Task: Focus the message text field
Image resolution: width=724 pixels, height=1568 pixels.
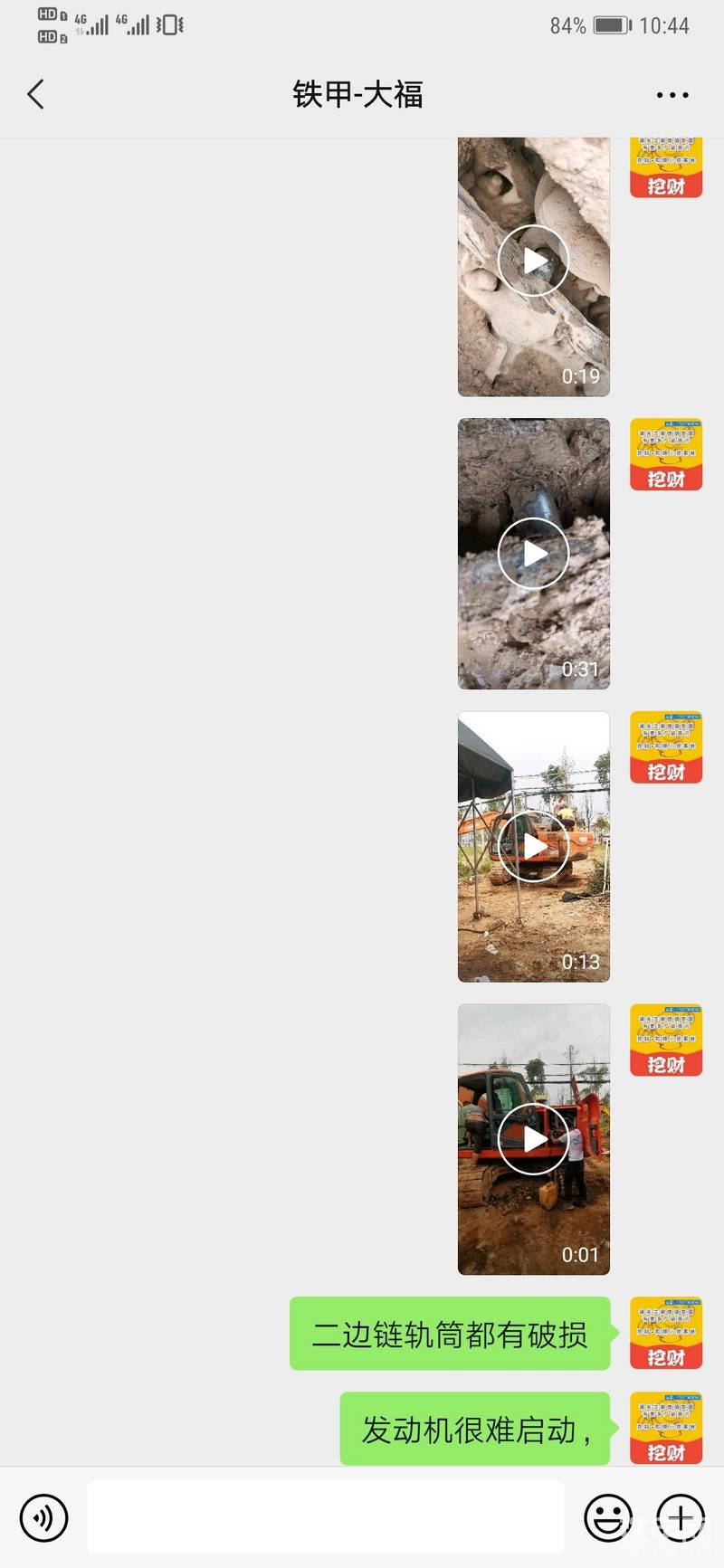Action: pyautogui.click(x=326, y=1517)
